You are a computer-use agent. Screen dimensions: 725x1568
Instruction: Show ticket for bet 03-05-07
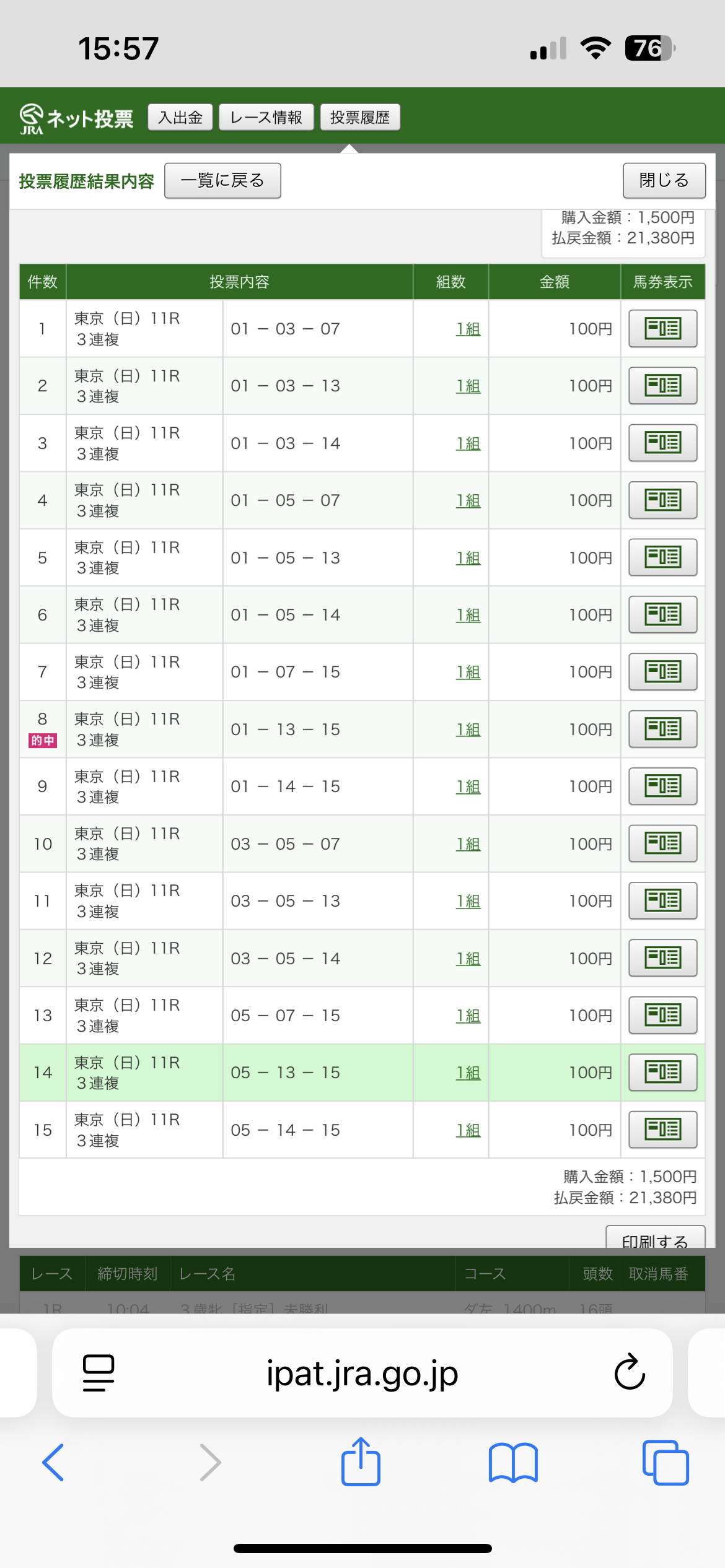click(663, 843)
